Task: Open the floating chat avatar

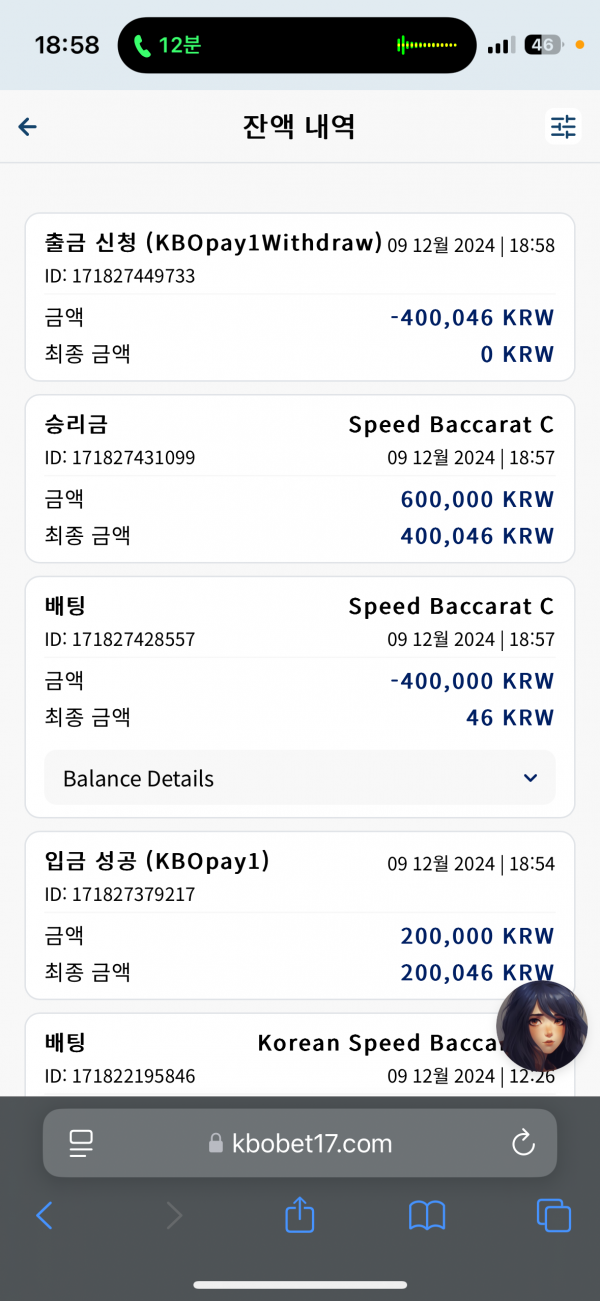Action: [542, 1026]
